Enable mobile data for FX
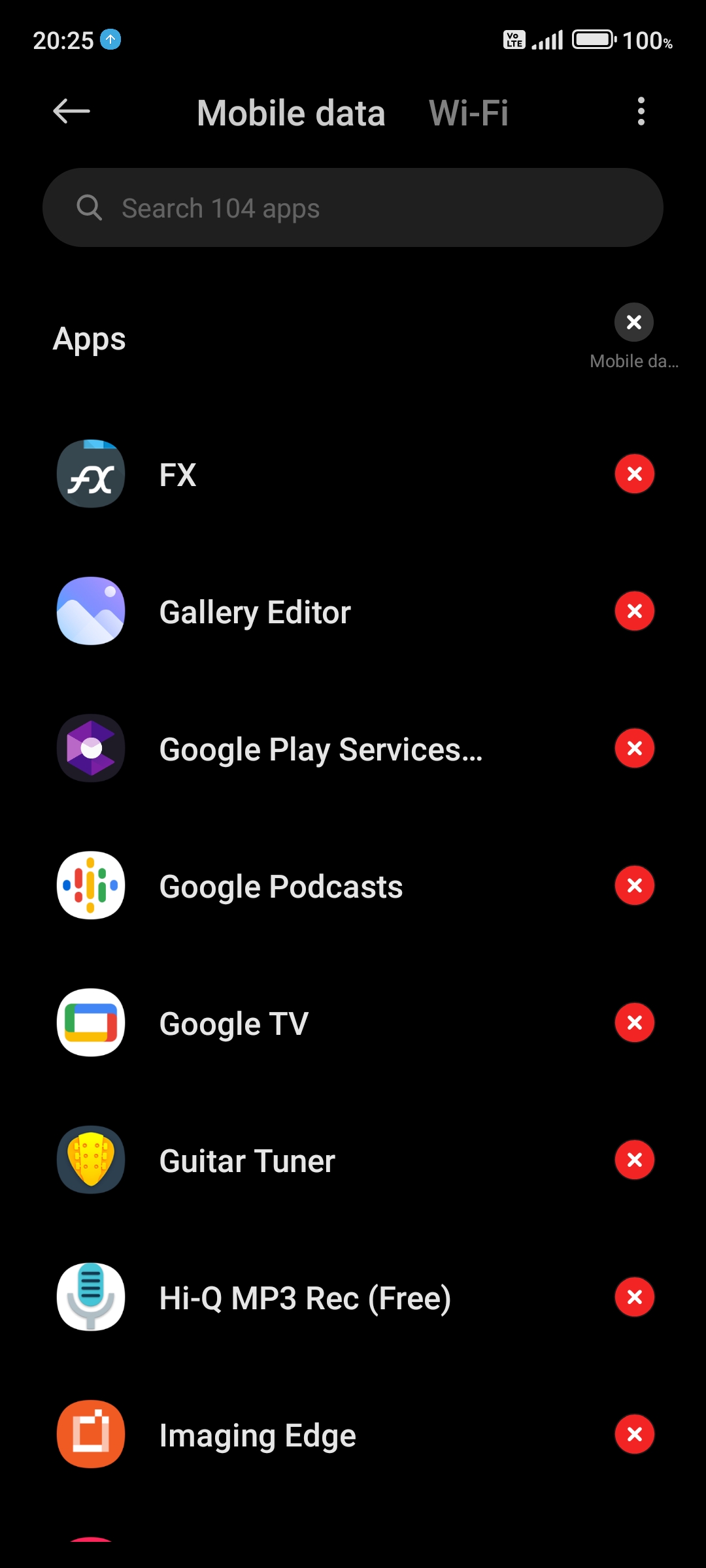 coord(634,474)
